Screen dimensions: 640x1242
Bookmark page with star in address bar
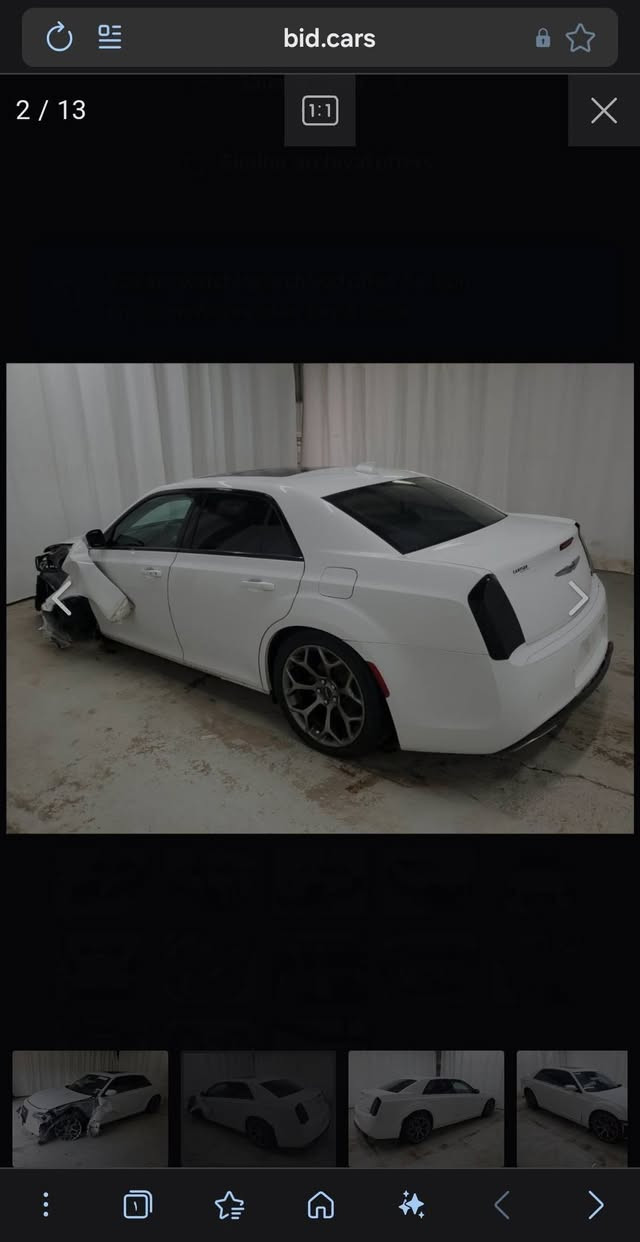click(580, 38)
